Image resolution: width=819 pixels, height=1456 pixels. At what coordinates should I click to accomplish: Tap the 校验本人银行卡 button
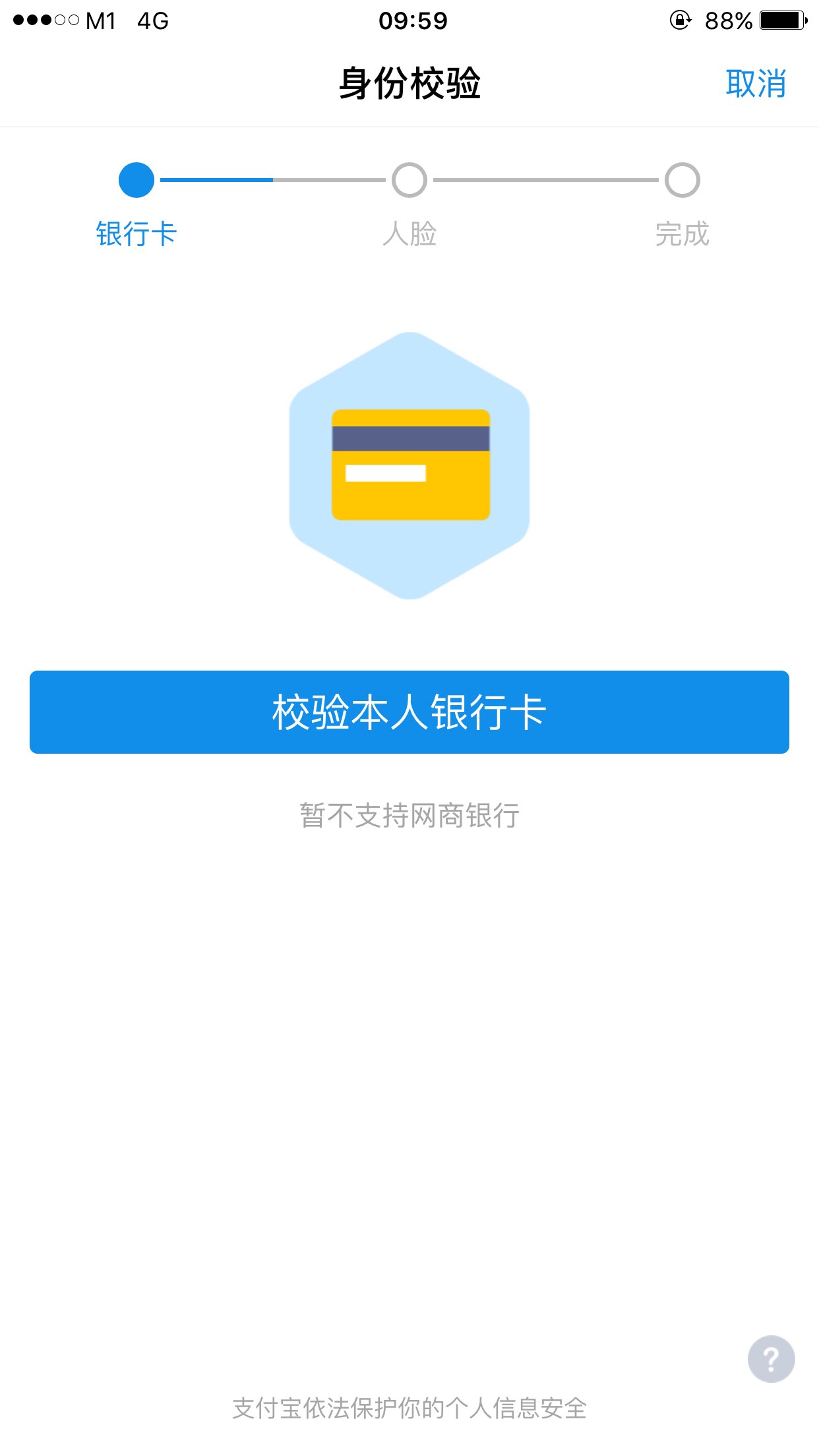point(409,712)
